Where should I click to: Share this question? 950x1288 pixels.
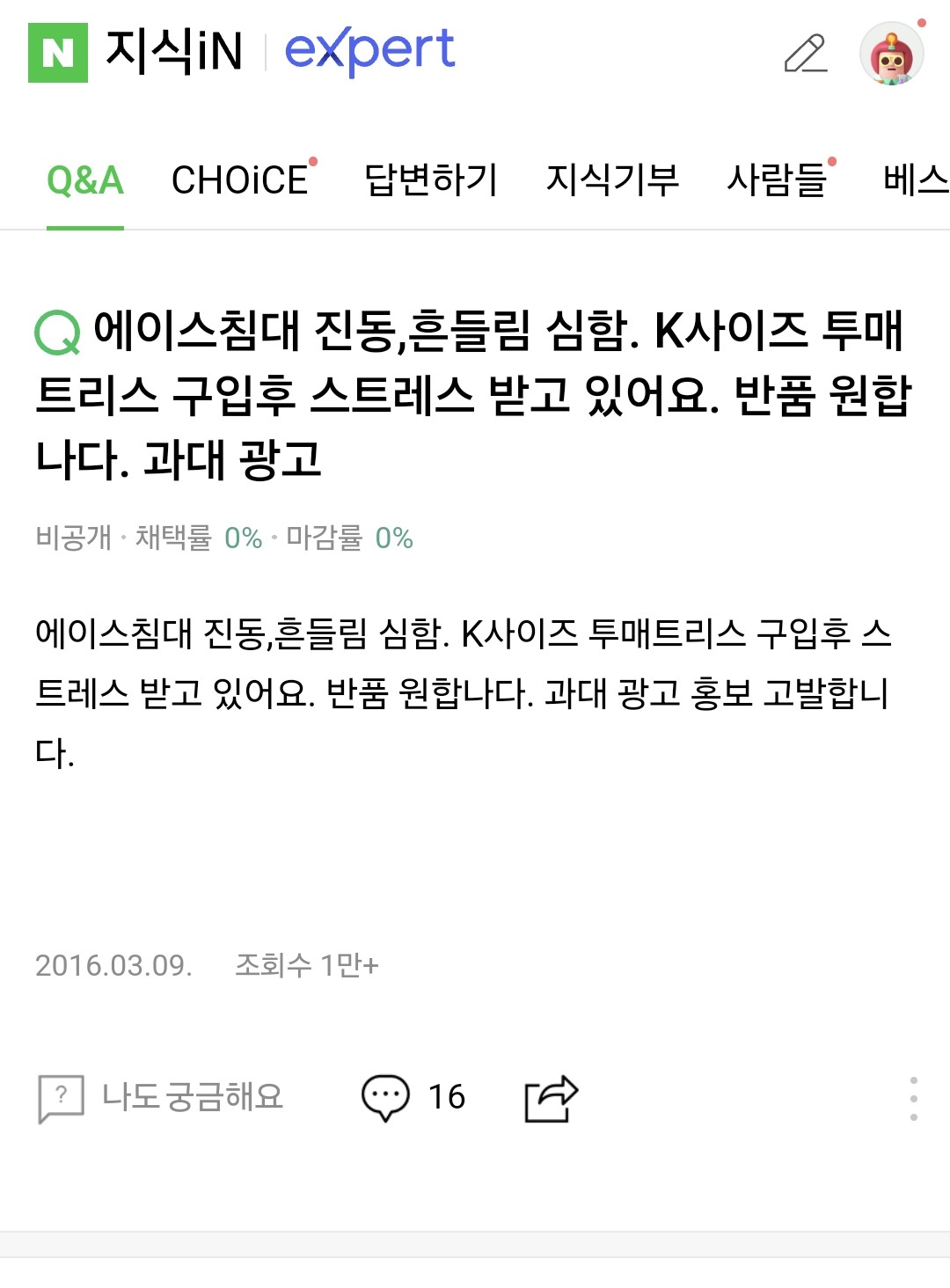click(x=551, y=1098)
